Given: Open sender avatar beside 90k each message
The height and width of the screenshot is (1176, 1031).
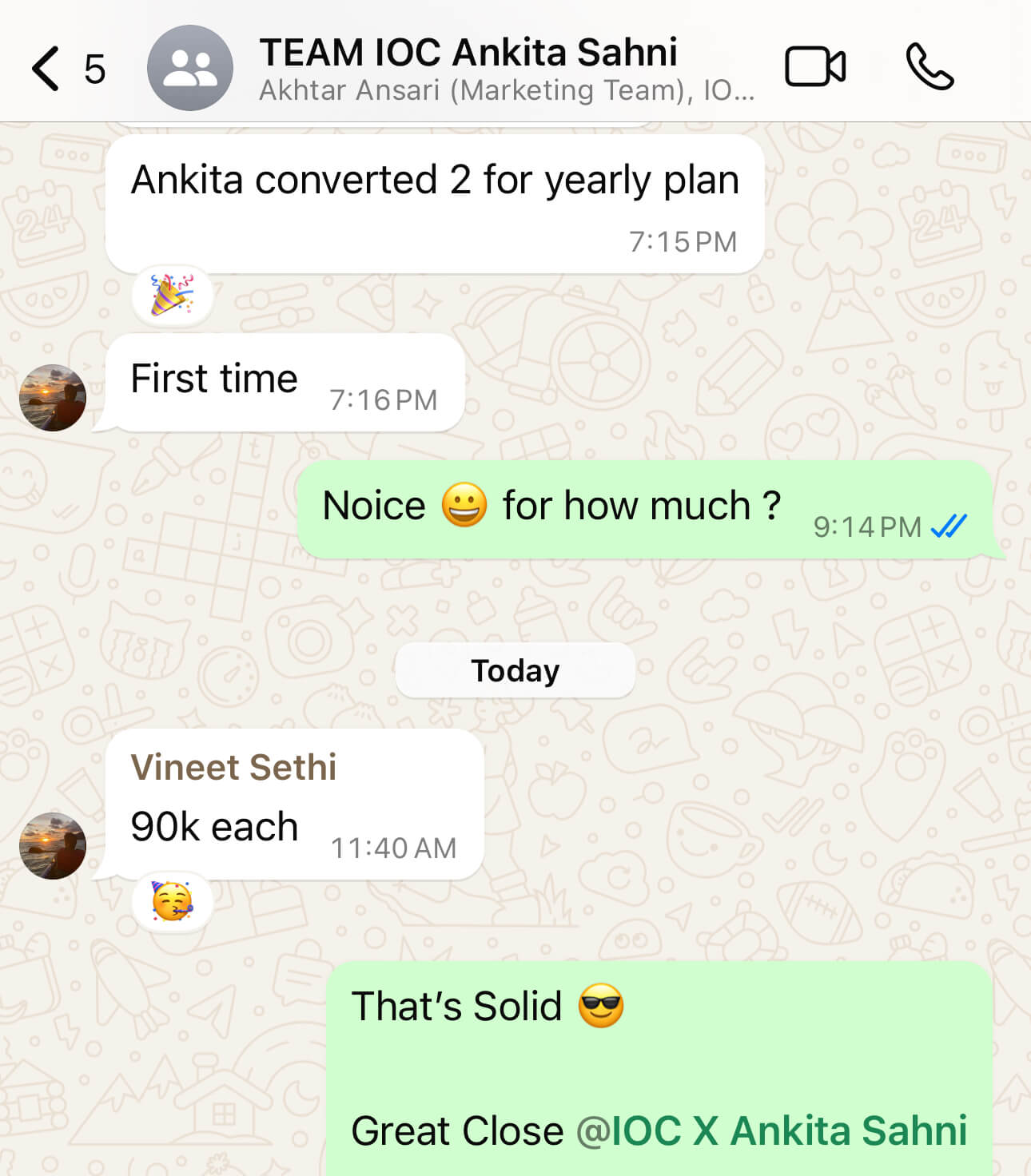Looking at the screenshot, I should (x=53, y=846).
